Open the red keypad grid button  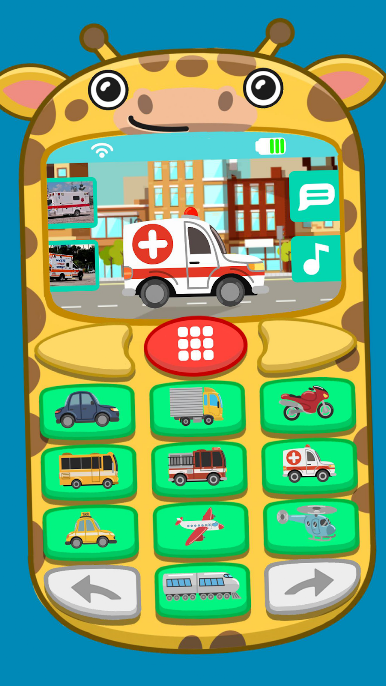click(x=196, y=346)
